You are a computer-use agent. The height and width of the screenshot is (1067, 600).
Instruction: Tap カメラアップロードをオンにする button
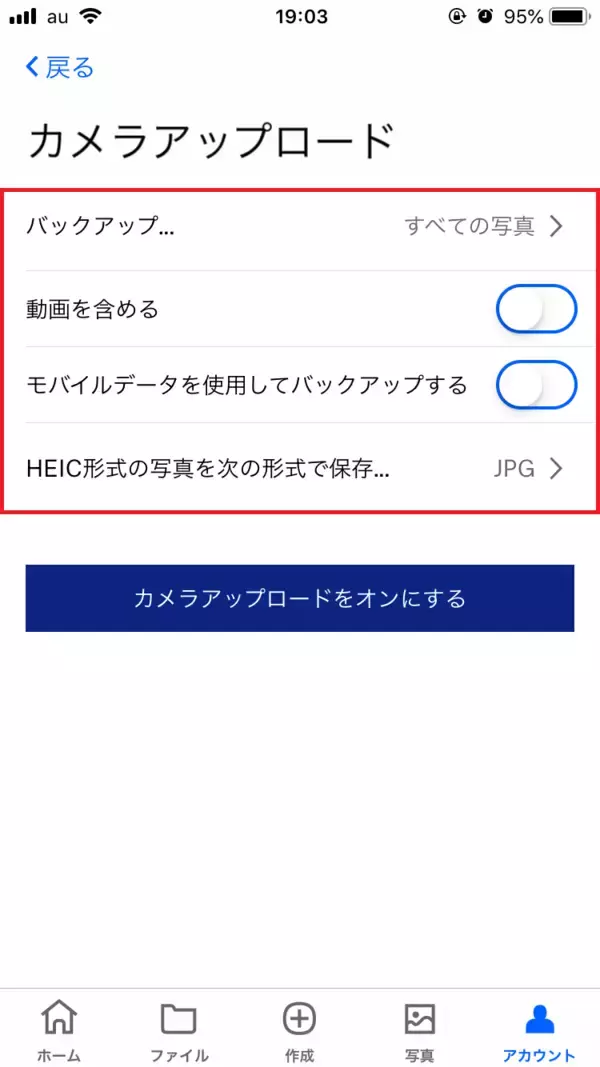[x=300, y=598]
